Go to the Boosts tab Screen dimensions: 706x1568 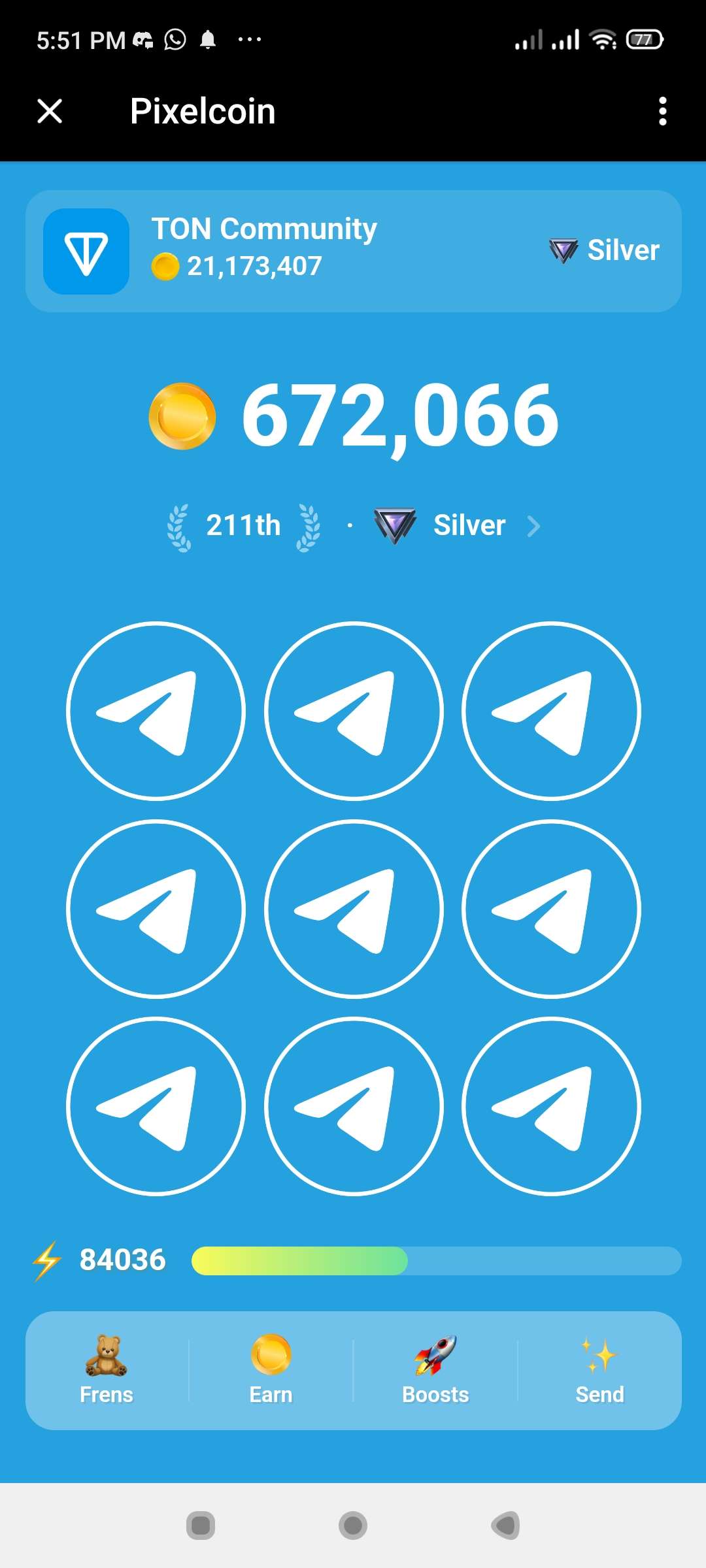pos(435,1370)
